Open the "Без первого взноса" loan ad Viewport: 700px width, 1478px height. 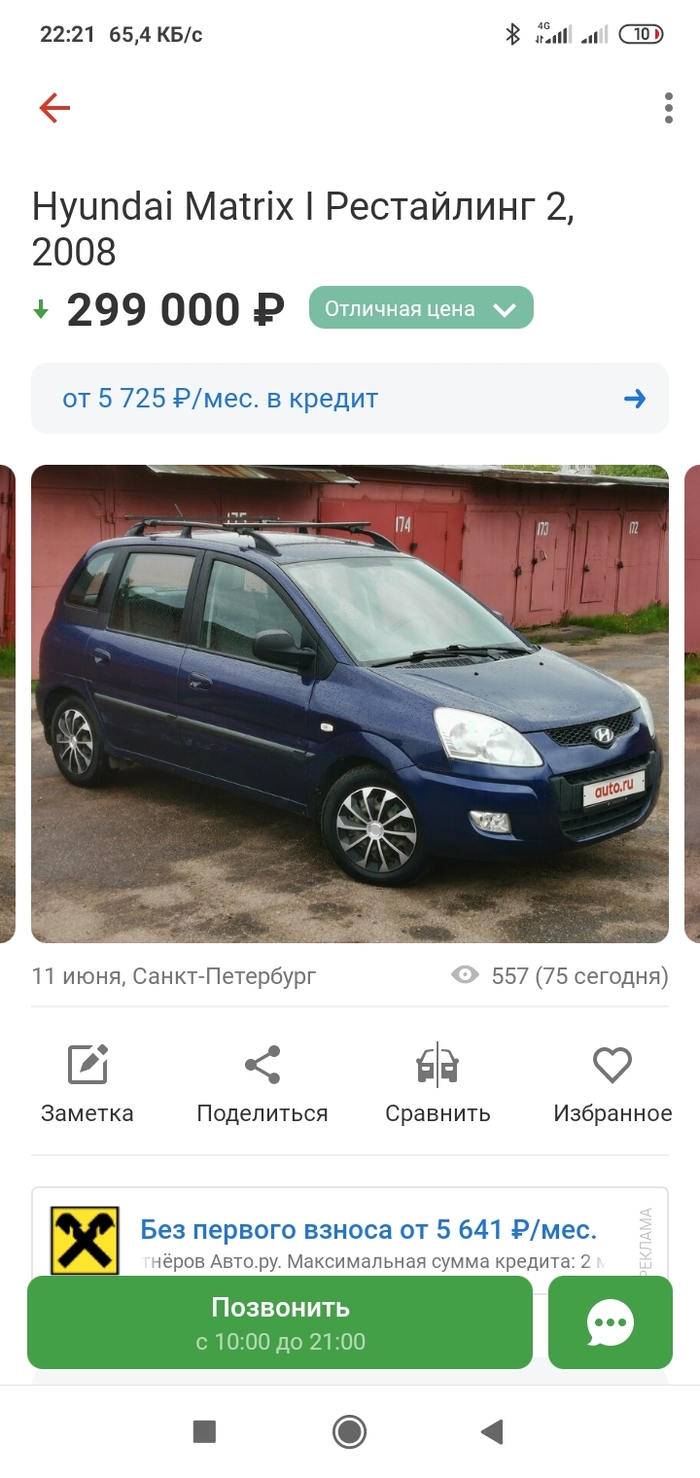tap(368, 1230)
